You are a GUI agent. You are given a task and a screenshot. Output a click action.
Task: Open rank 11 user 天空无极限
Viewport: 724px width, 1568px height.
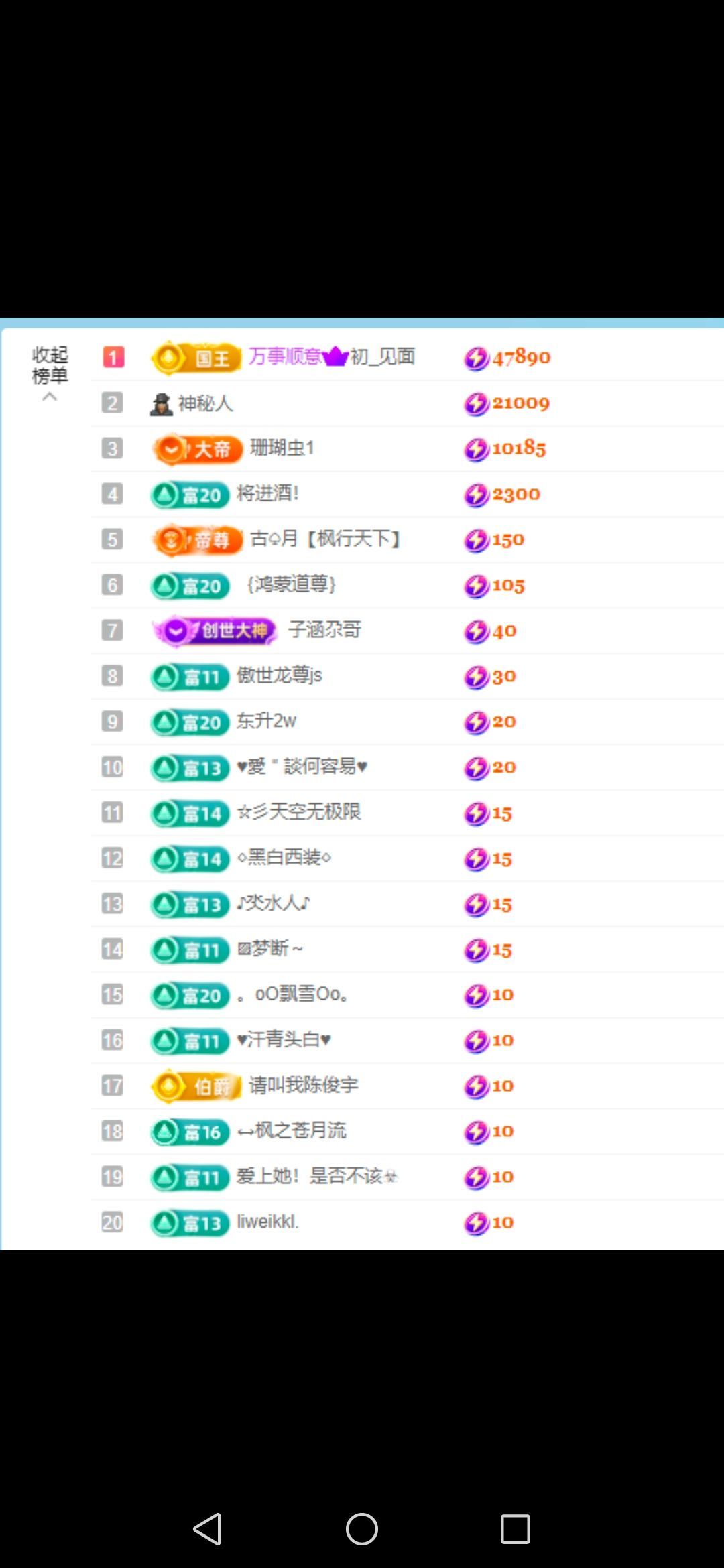coord(299,812)
